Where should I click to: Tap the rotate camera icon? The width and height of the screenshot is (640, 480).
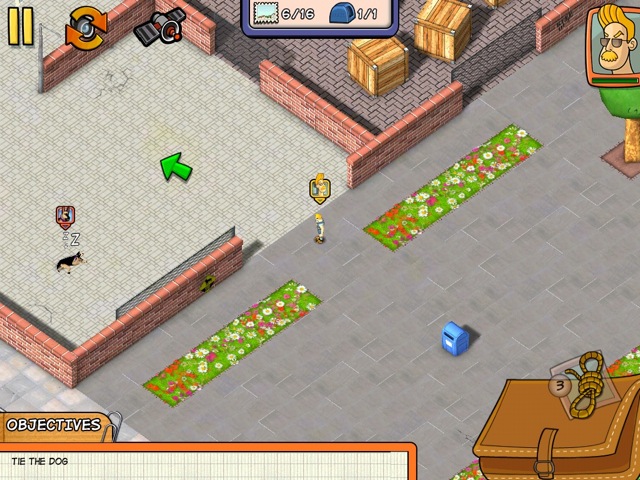click(x=86, y=27)
